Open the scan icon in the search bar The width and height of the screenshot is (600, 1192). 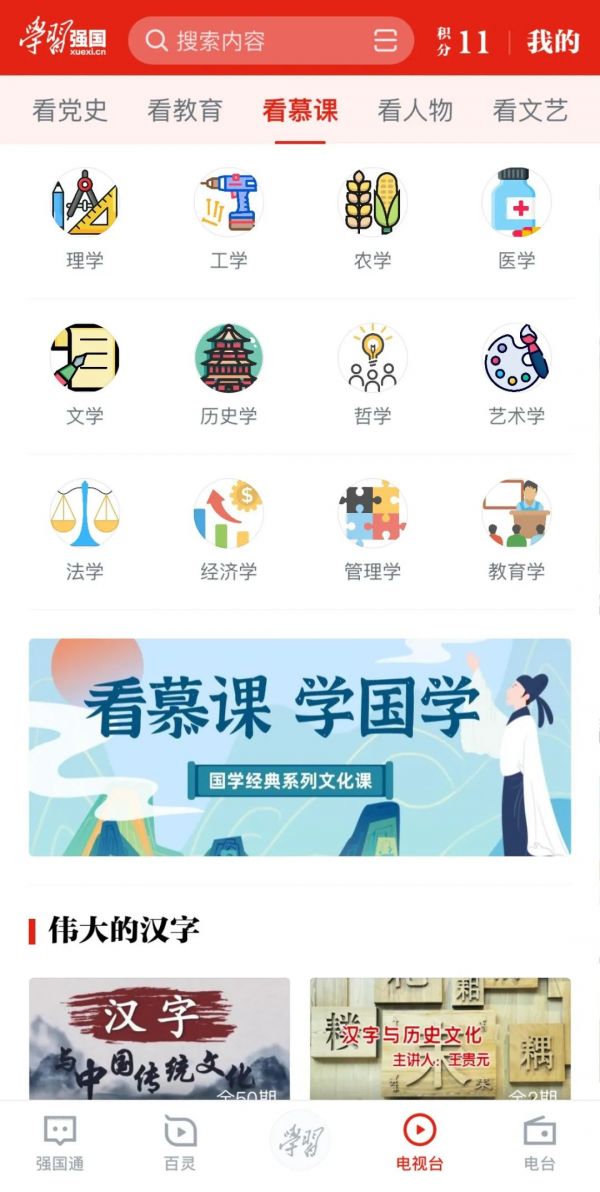(x=385, y=41)
